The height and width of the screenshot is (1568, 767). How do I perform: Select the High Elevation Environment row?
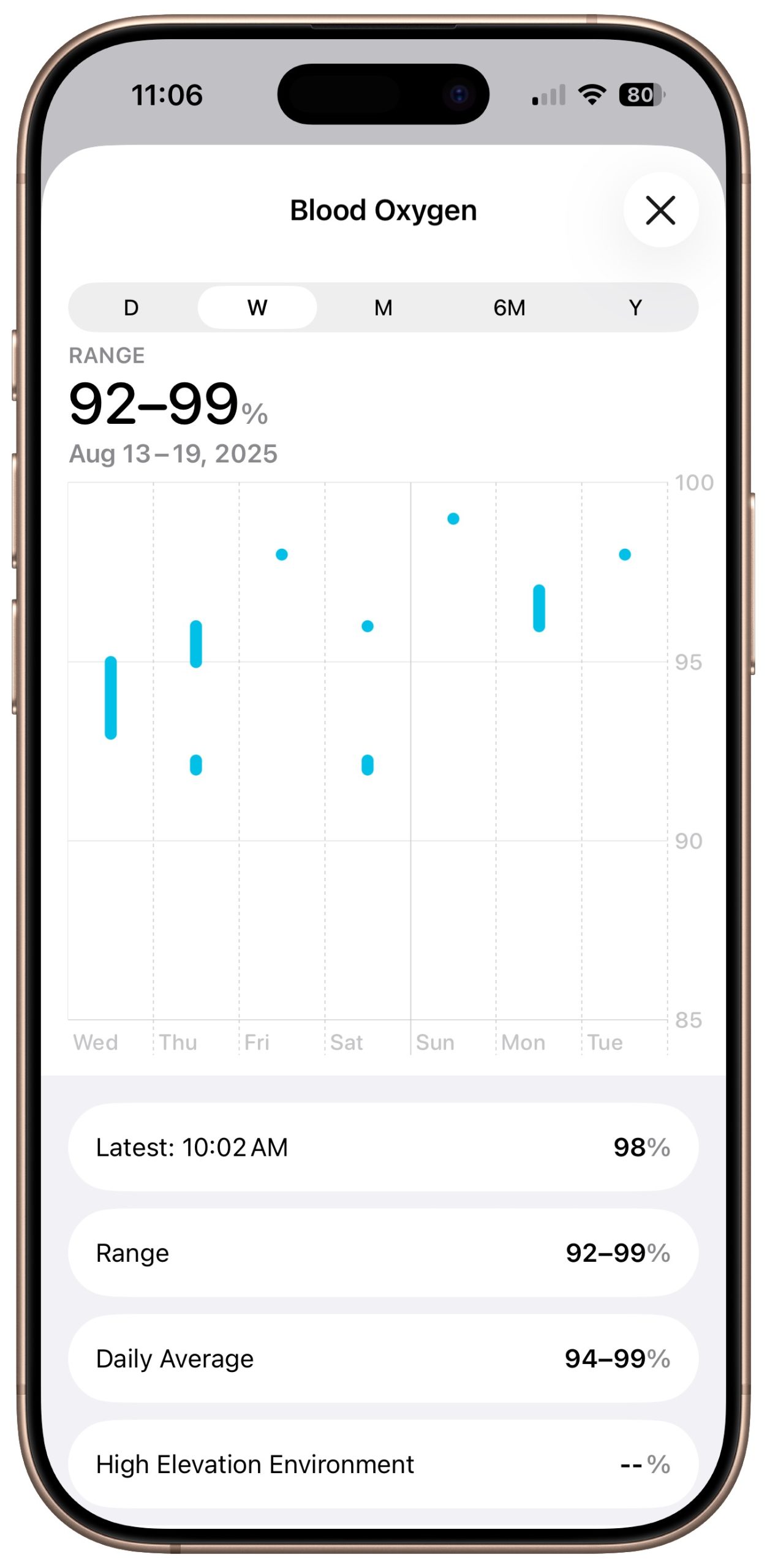[383, 1464]
